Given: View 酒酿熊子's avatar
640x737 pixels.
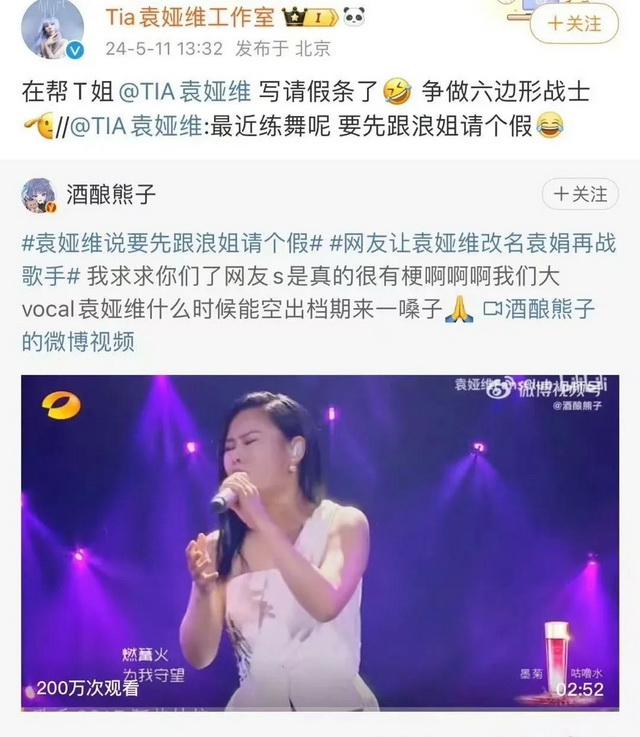Looking at the screenshot, I should point(38,194).
